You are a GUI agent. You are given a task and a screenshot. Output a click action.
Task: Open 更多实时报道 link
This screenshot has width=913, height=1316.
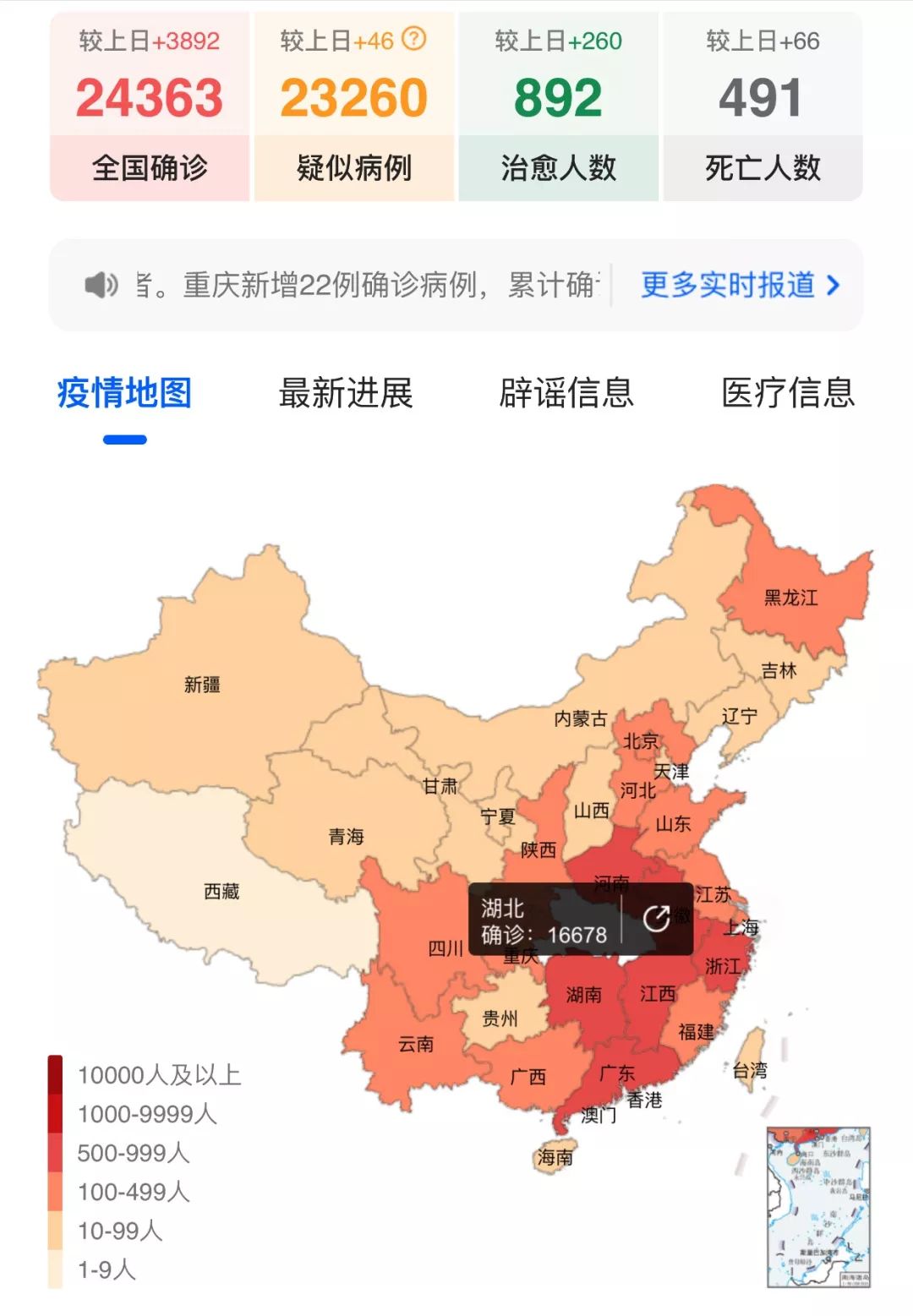pyautogui.click(x=740, y=286)
